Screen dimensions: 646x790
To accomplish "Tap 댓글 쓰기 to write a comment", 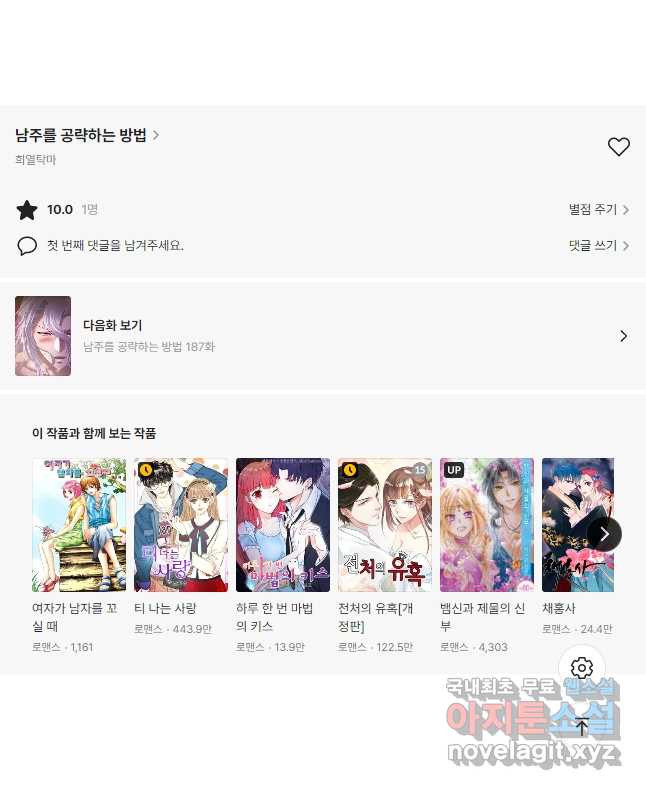I will click(598, 245).
